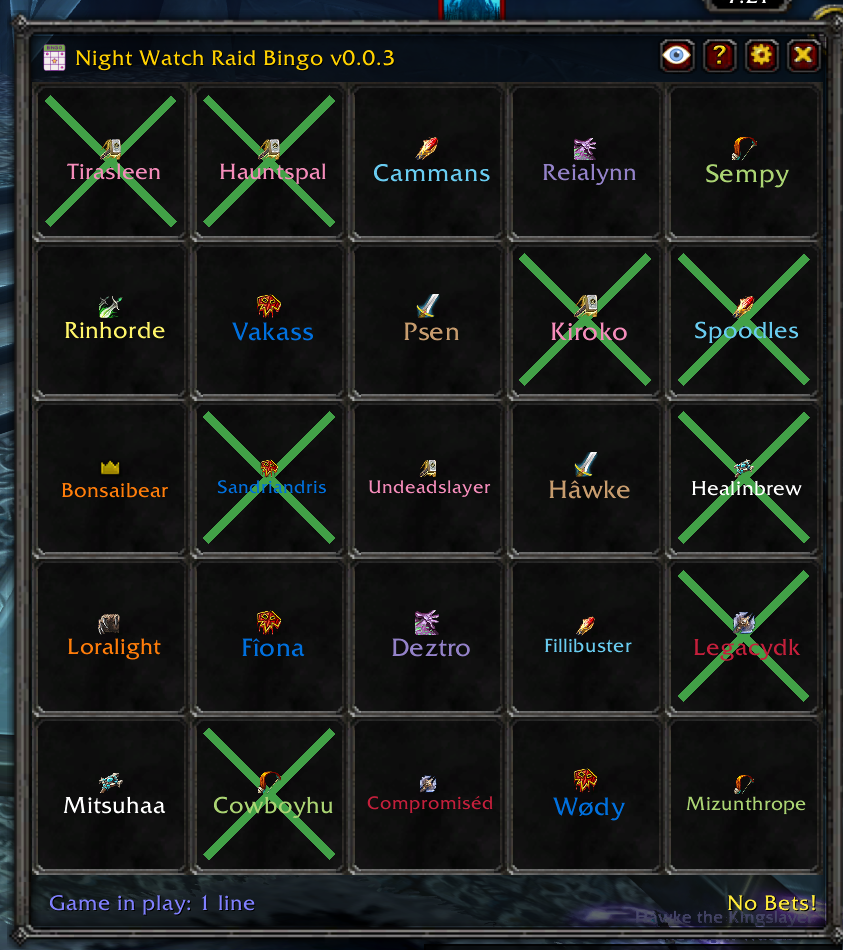Viewport: 843px width, 950px height.
Task: Close the Raid Bingo window
Action: 803,56
